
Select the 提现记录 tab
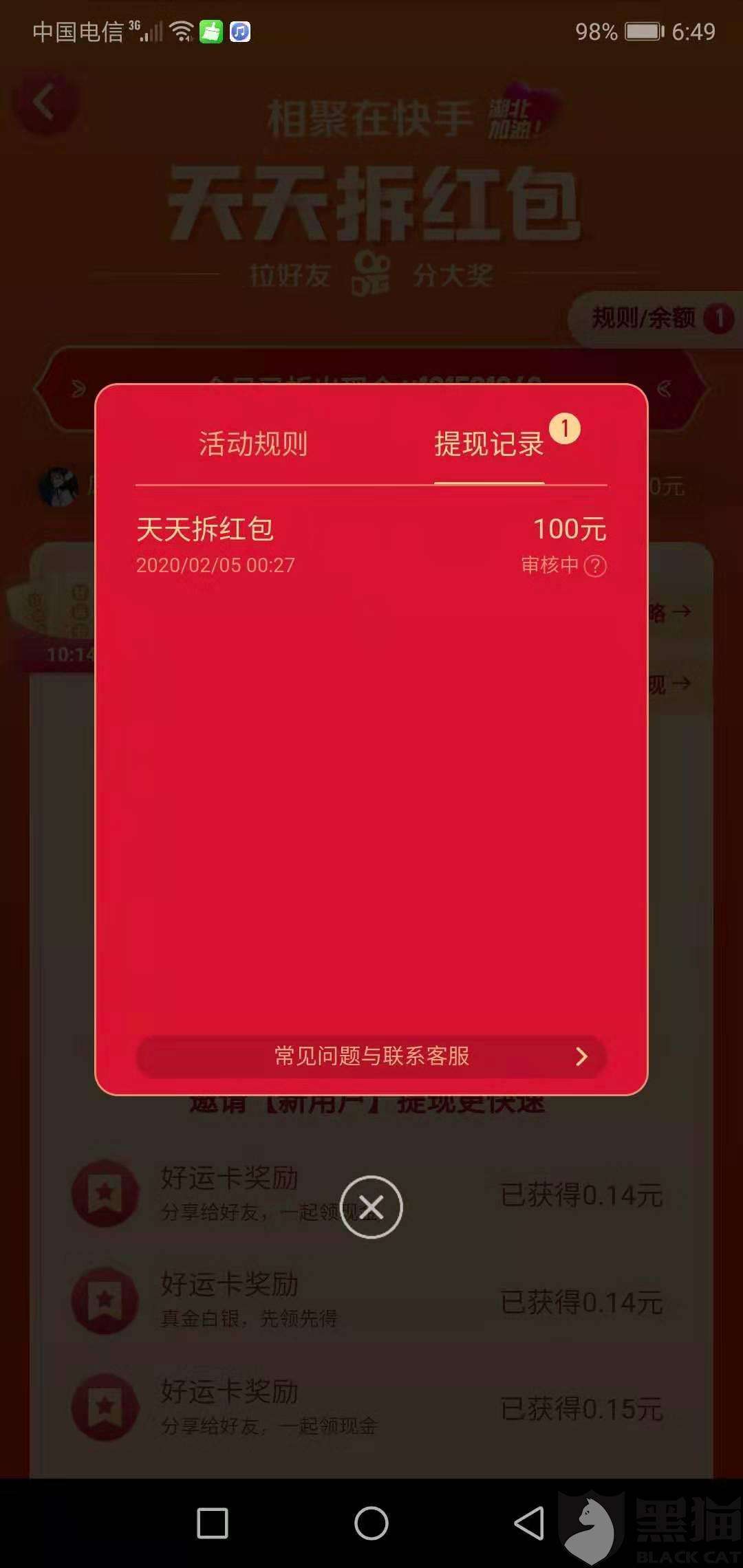489,444
